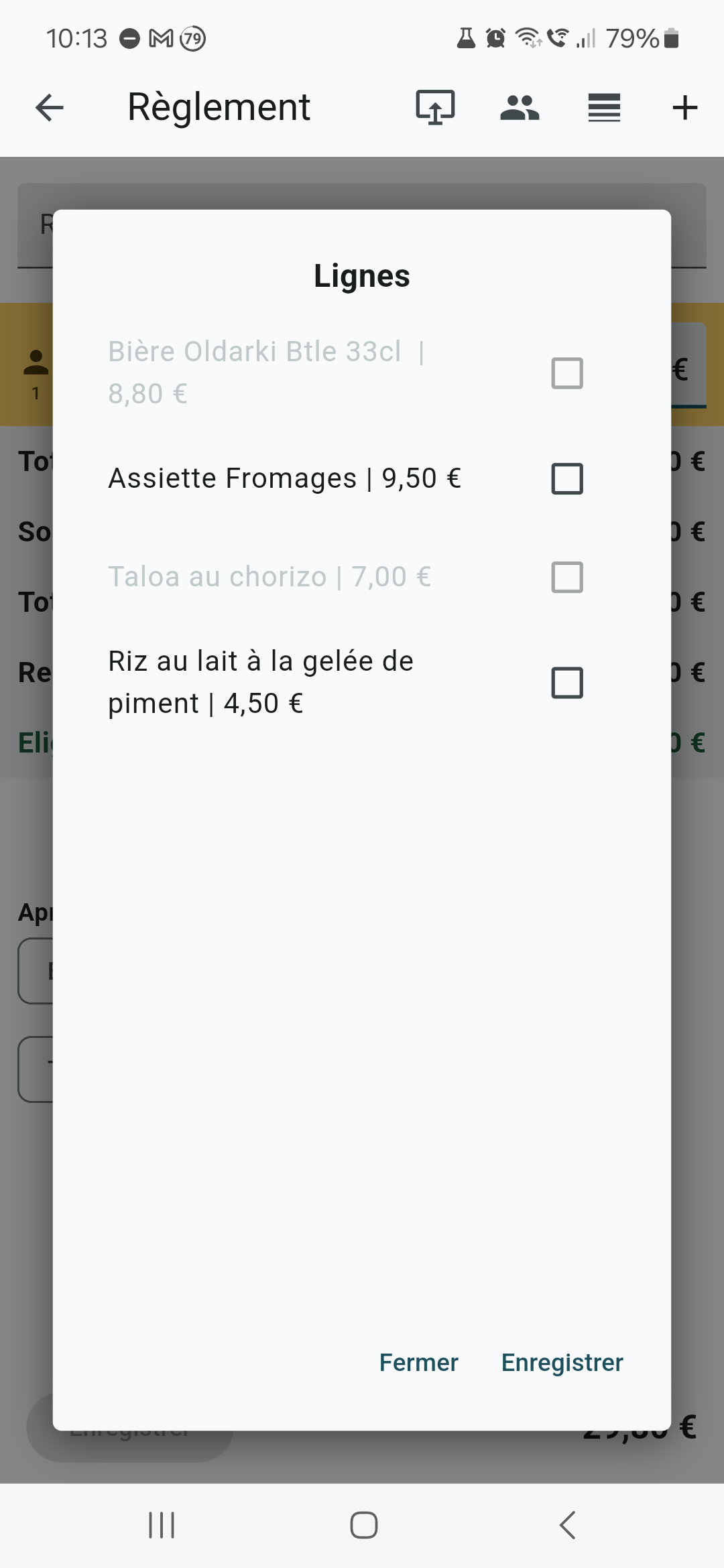Add a new payment with the plus icon

coord(685,107)
